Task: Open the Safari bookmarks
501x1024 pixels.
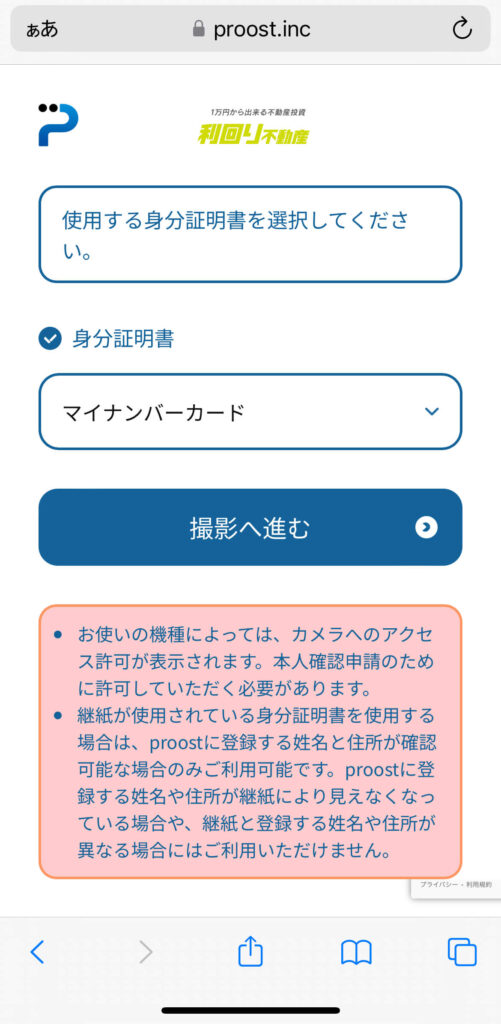Action: pos(356,953)
